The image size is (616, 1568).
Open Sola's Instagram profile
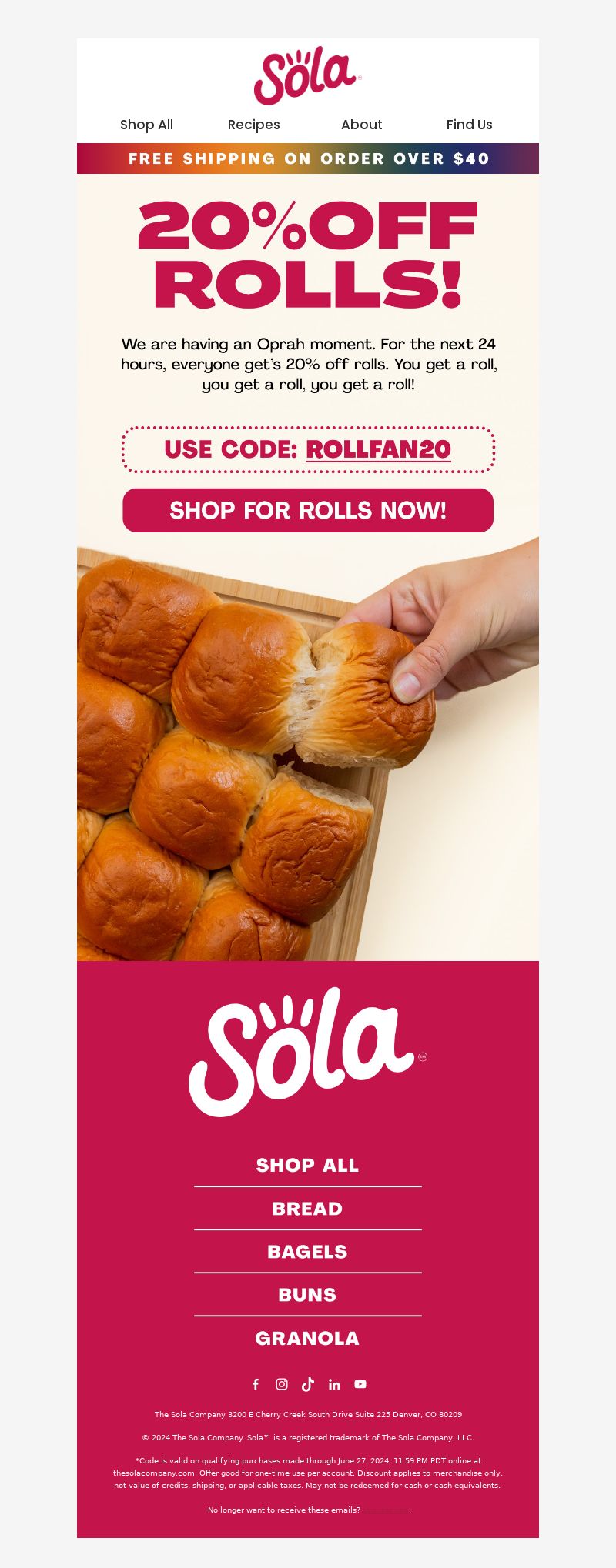coord(282,1384)
